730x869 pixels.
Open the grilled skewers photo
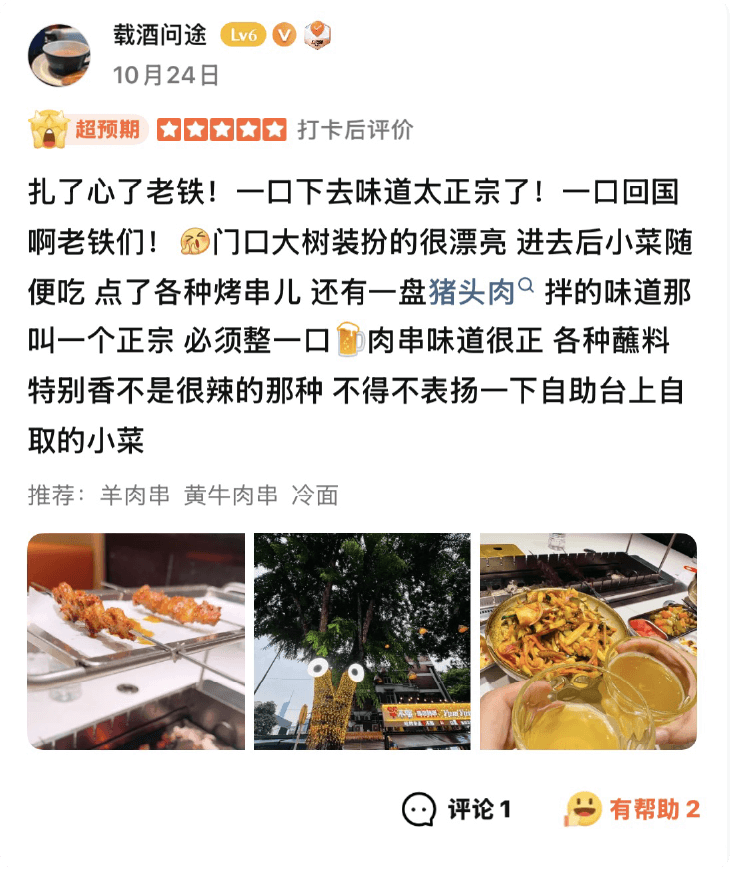136,641
